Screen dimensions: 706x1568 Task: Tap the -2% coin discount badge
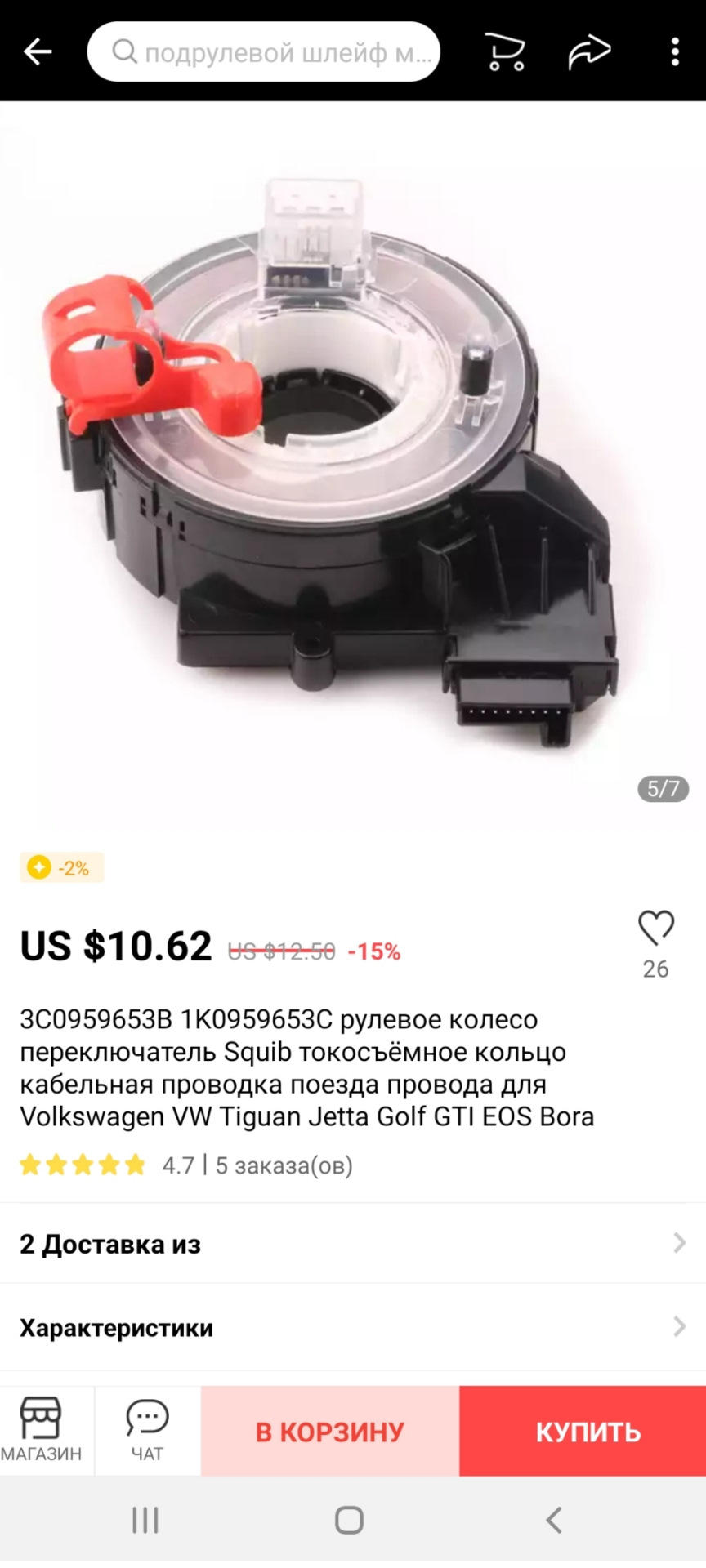62,867
